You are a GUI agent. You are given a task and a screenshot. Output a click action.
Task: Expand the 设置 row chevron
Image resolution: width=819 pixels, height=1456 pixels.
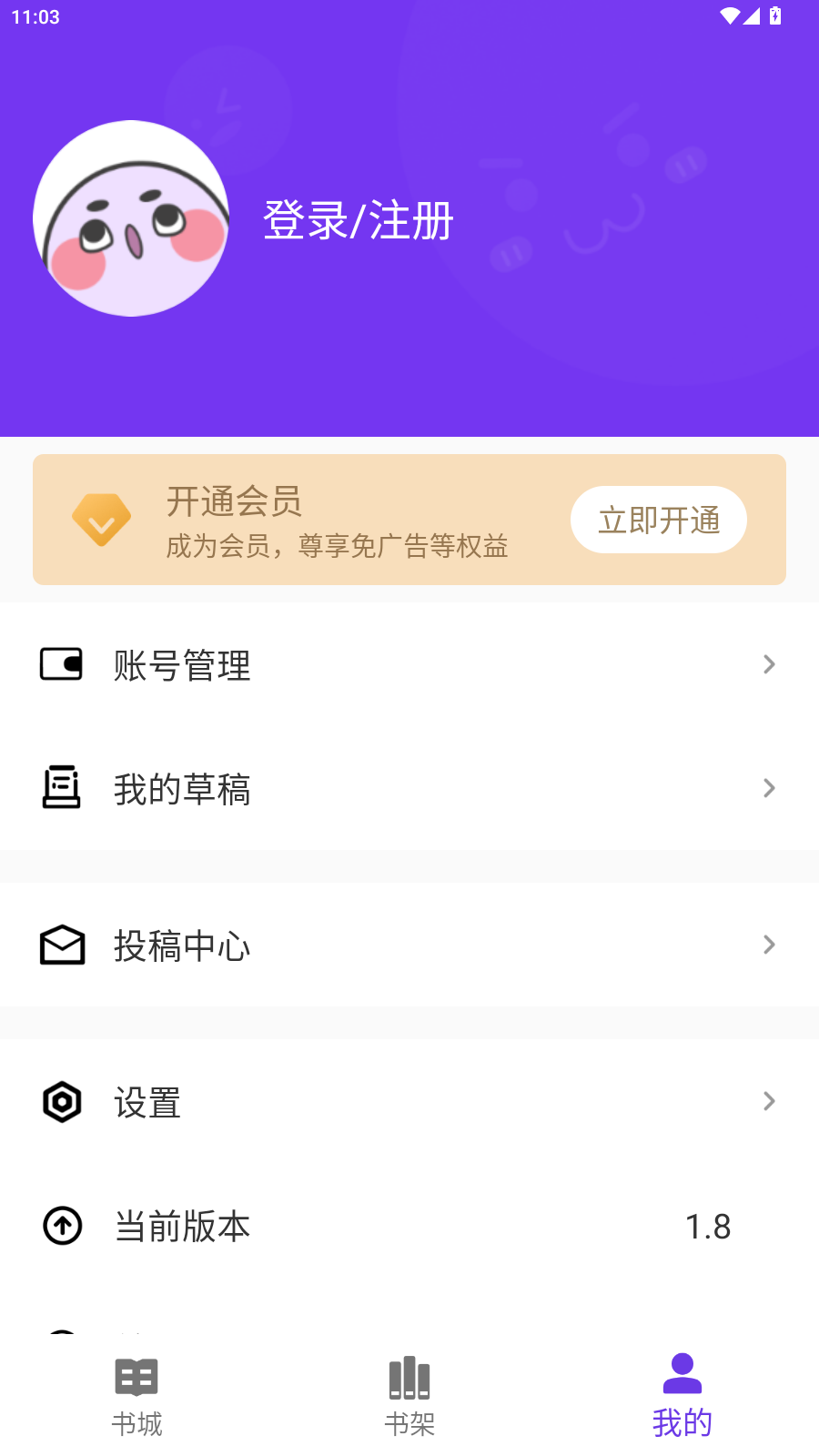[769, 1102]
